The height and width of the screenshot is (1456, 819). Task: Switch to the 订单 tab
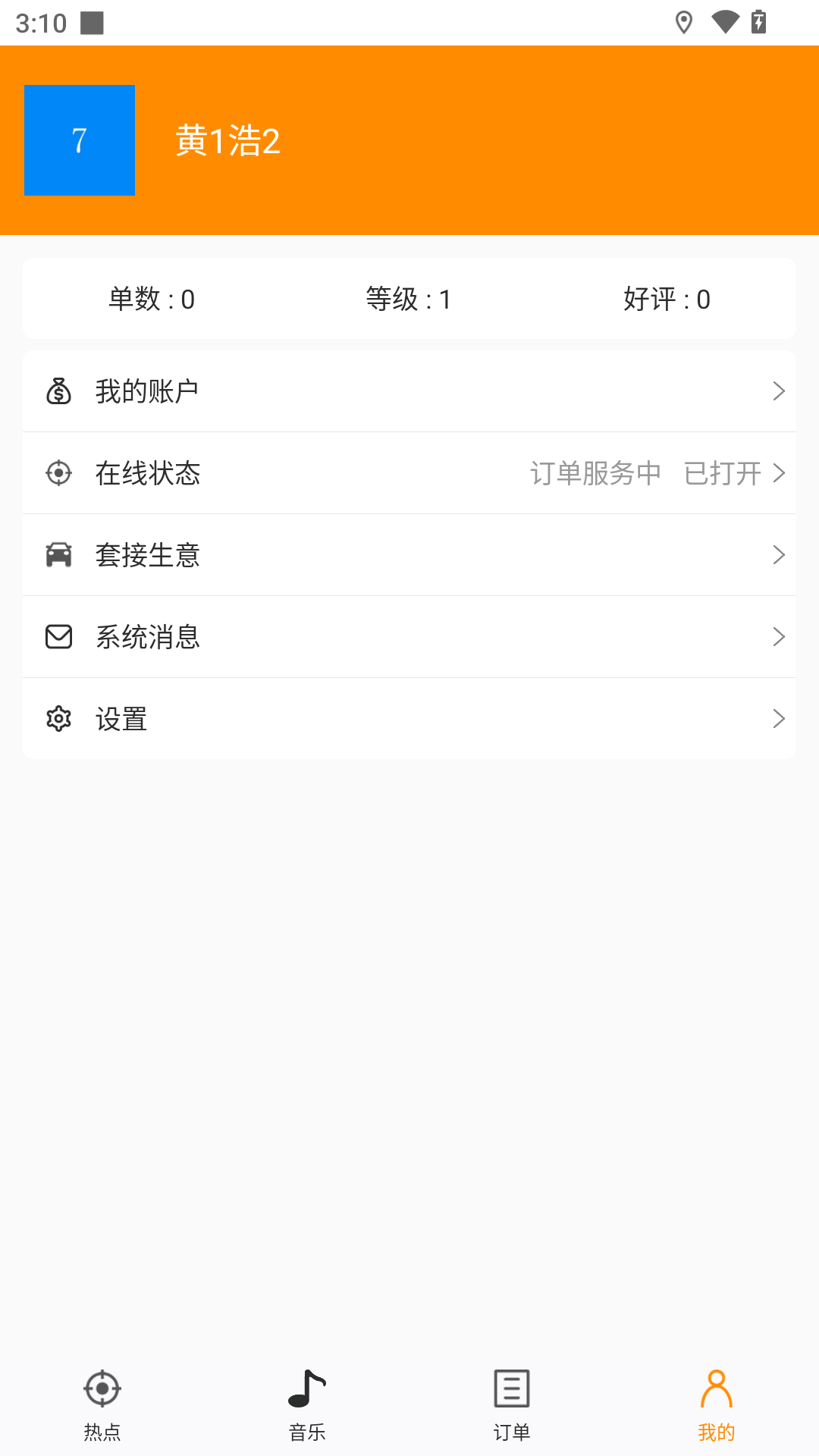tap(512, 1404)
